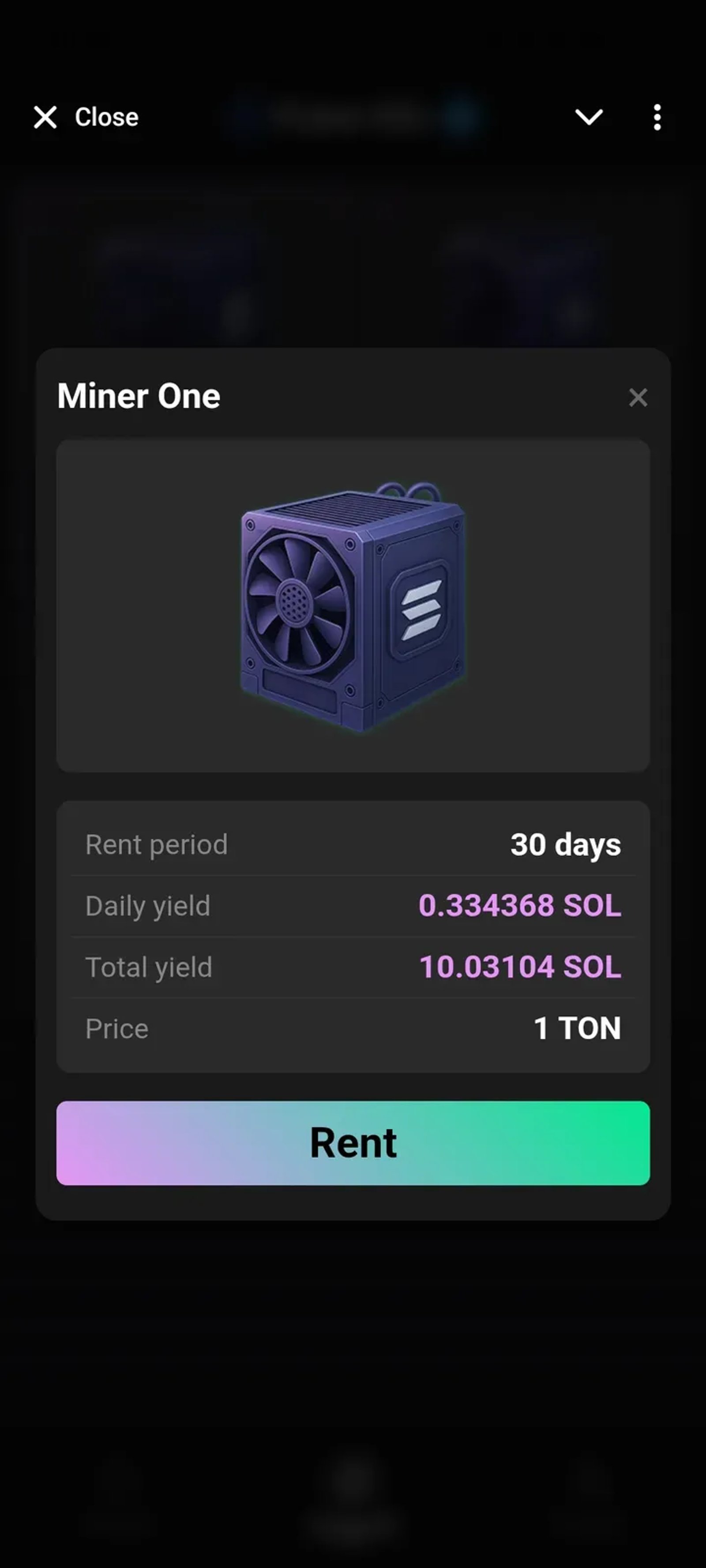
Task: Click the Rent period label
Action: 157,845
